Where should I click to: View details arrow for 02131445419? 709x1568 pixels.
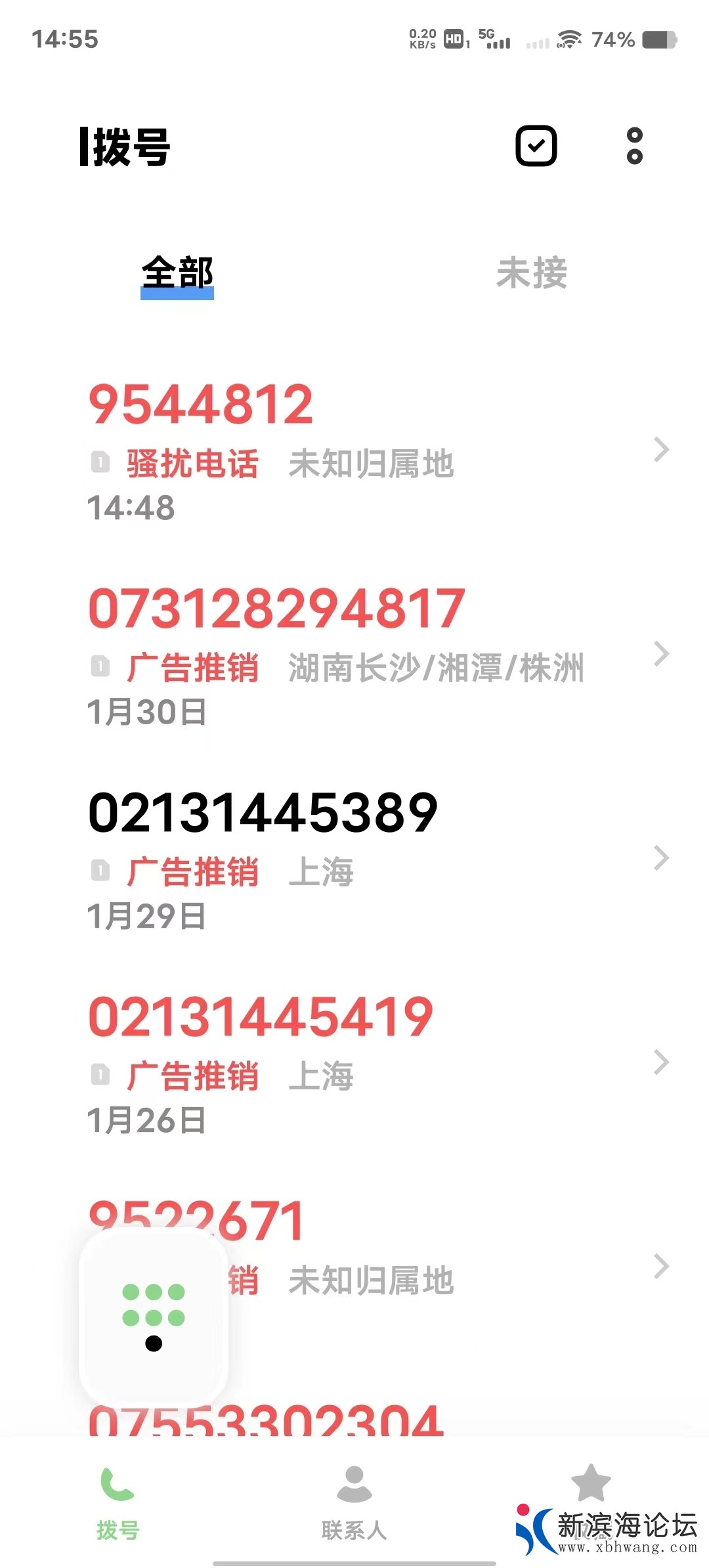[661, 1062]
